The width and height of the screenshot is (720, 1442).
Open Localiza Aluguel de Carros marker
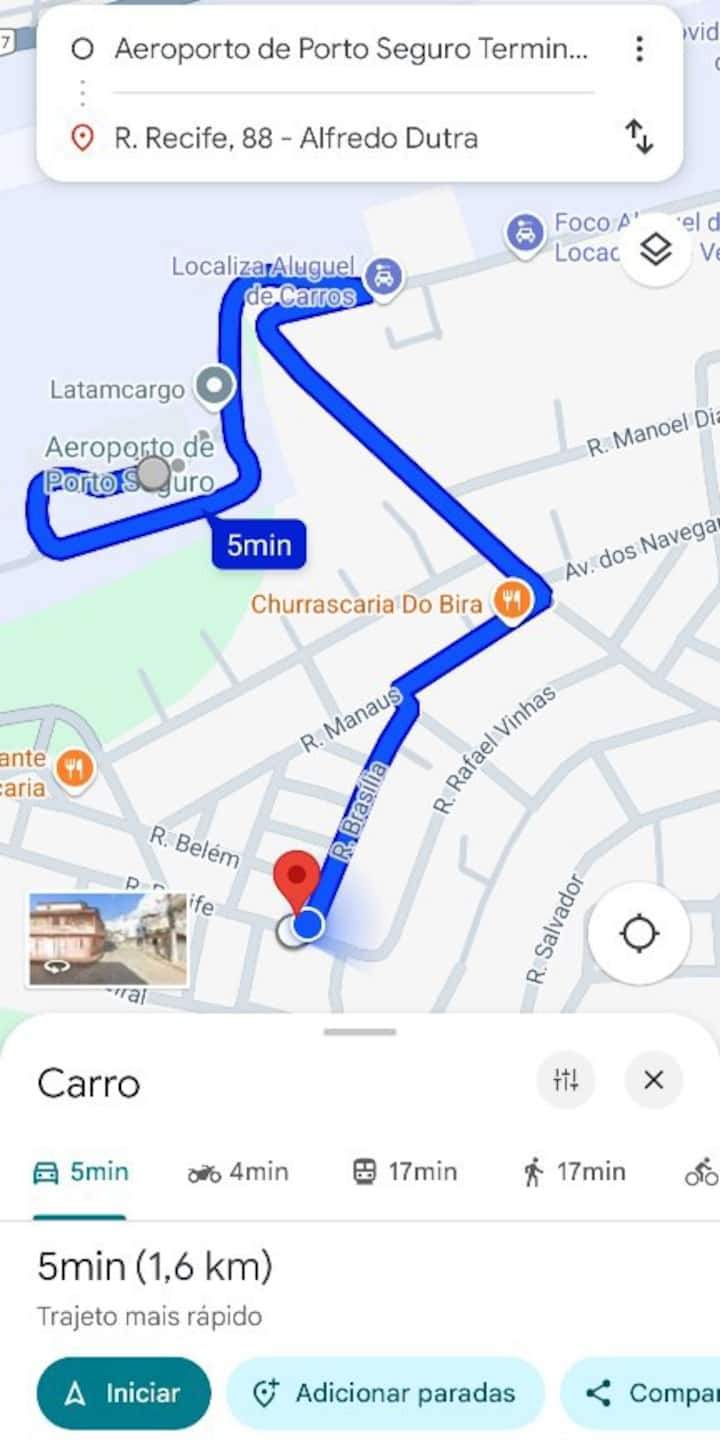coord(384,274)
